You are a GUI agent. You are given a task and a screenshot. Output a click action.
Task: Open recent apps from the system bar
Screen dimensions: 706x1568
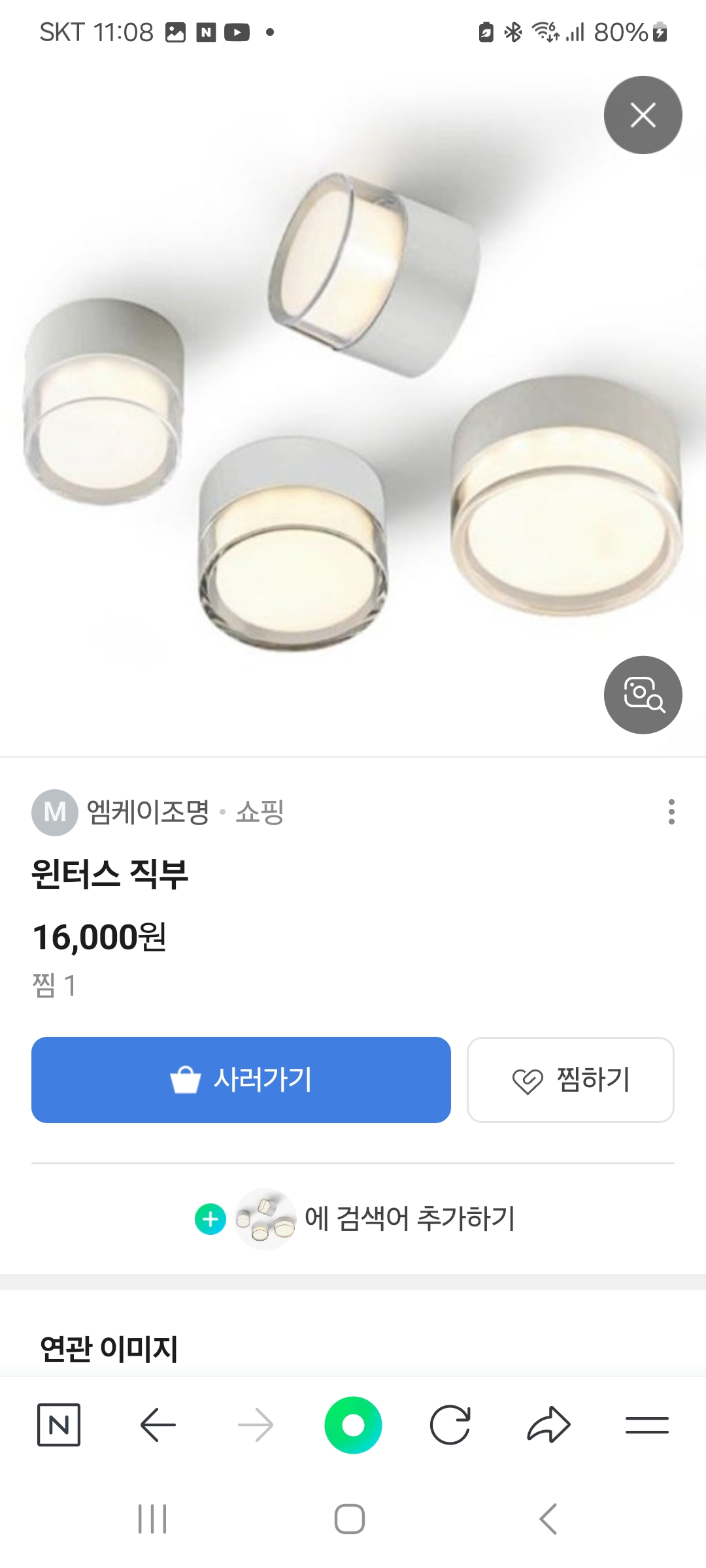pos(152,1518)
